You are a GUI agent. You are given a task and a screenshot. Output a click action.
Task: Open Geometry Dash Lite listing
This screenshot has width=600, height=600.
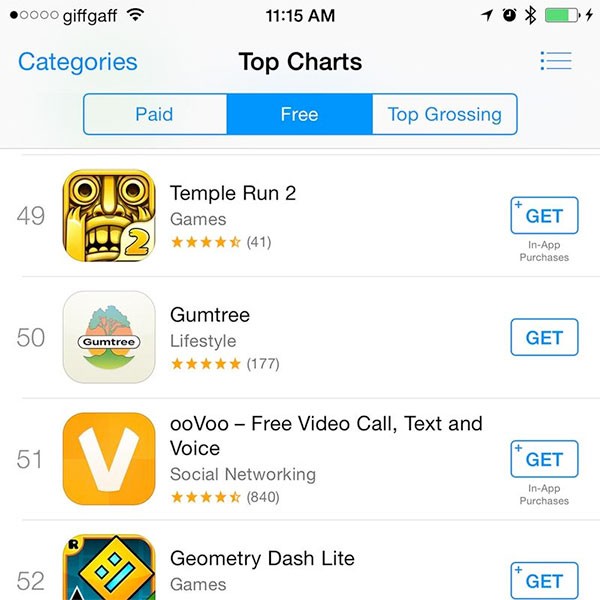(262, 558)
